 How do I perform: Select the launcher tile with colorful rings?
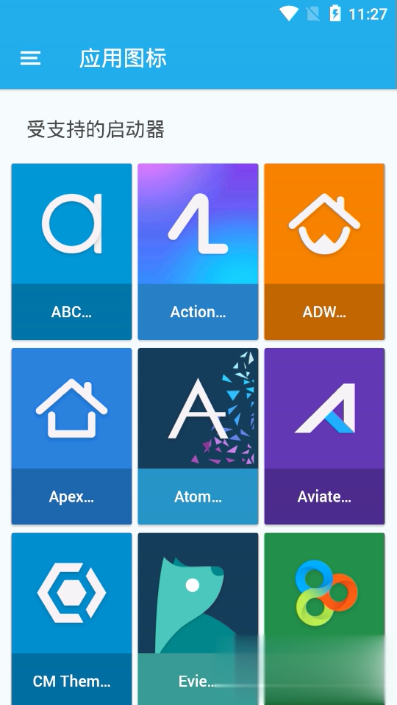(324, 619)
